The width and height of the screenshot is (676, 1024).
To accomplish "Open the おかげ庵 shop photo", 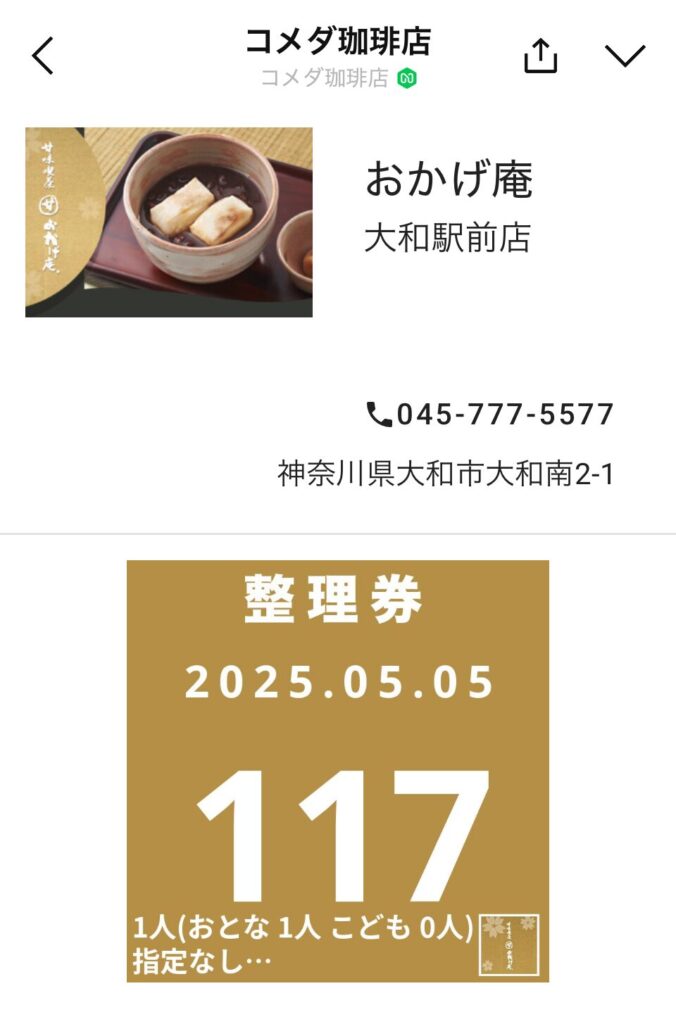I will pyautogui.click(x=169, y=222).
